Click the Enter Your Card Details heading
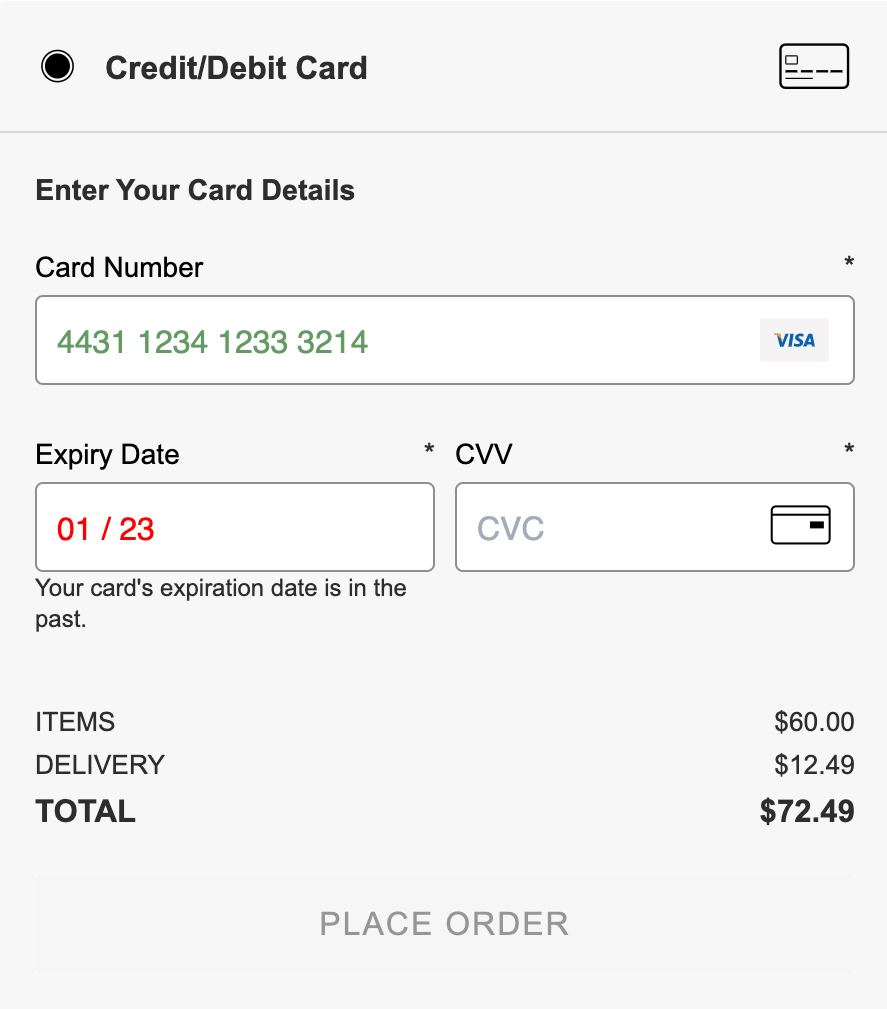887x1009 pixels. pos(195,190)
